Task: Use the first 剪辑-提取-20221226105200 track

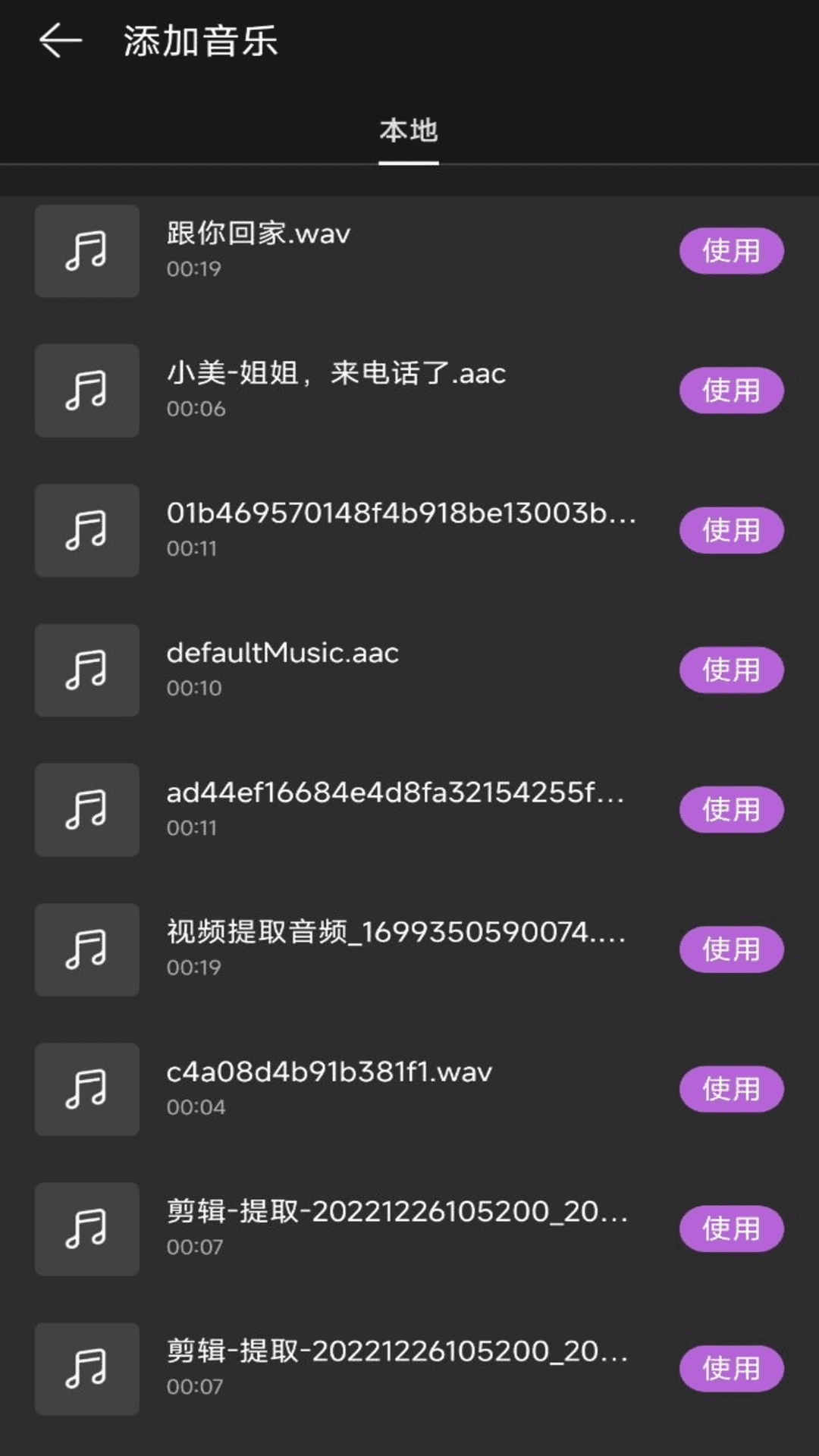Action: [x=730, y=1228]
